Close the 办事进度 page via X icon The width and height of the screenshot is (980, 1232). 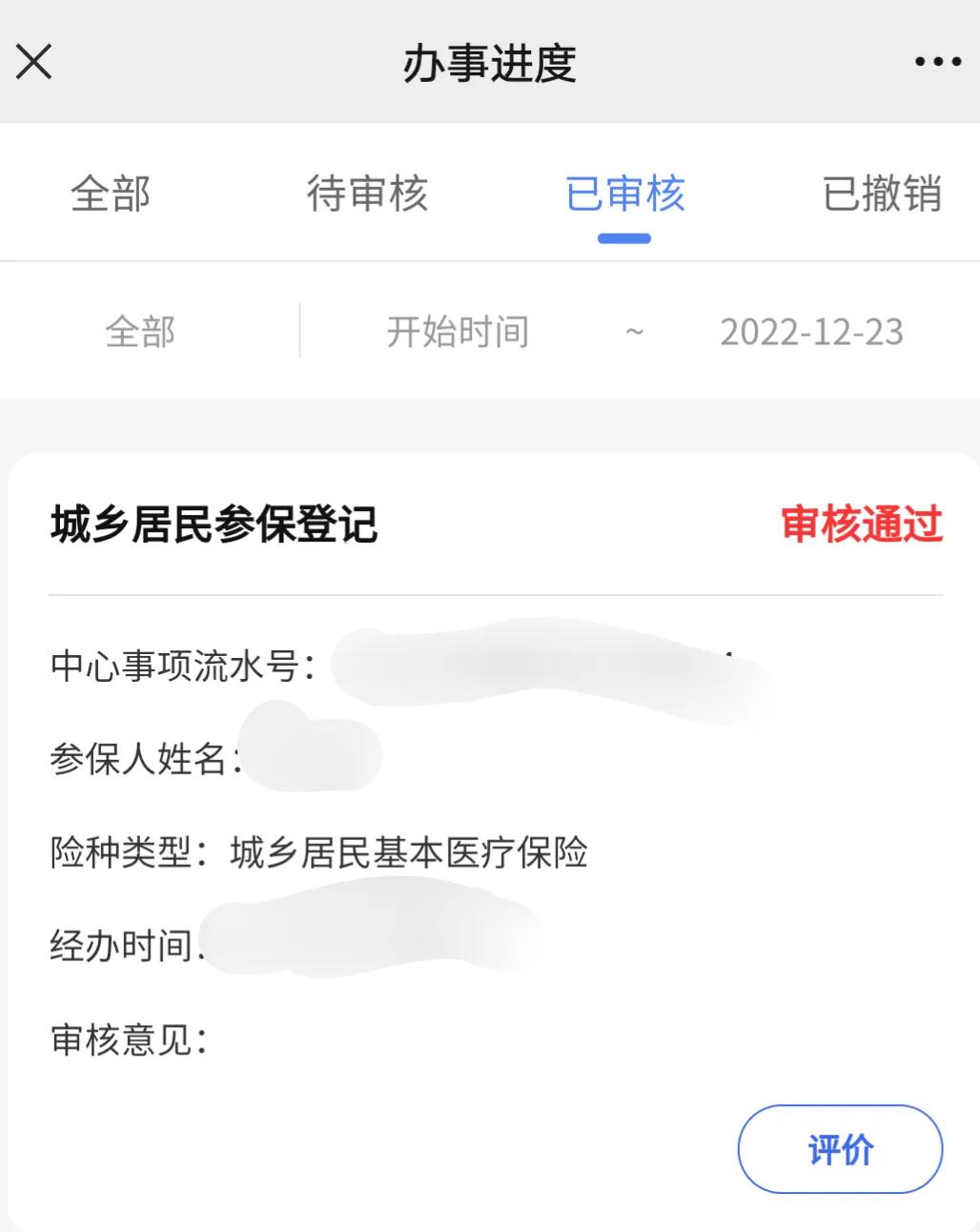click(34, 61)
